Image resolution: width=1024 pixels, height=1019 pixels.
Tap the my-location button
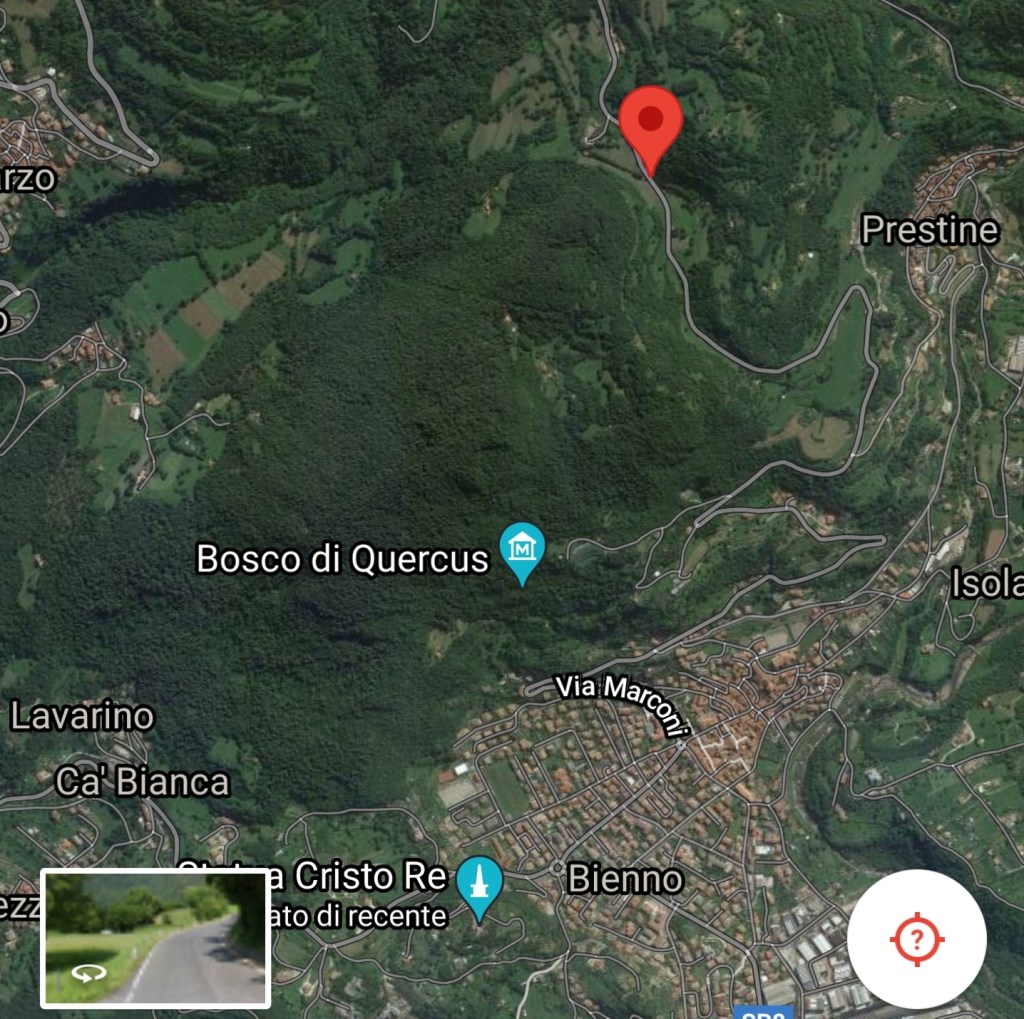[916, 939]
